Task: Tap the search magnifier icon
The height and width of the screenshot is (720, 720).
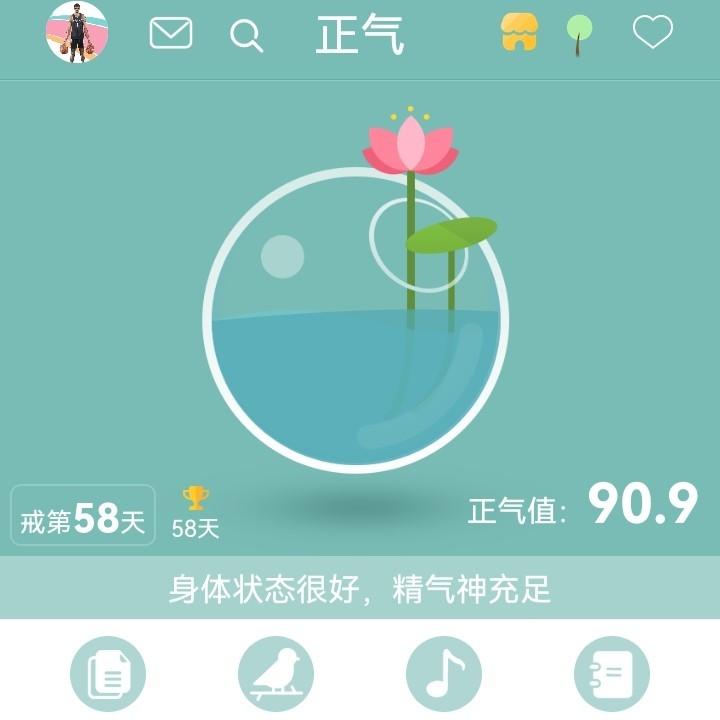Action: (246, 35)
